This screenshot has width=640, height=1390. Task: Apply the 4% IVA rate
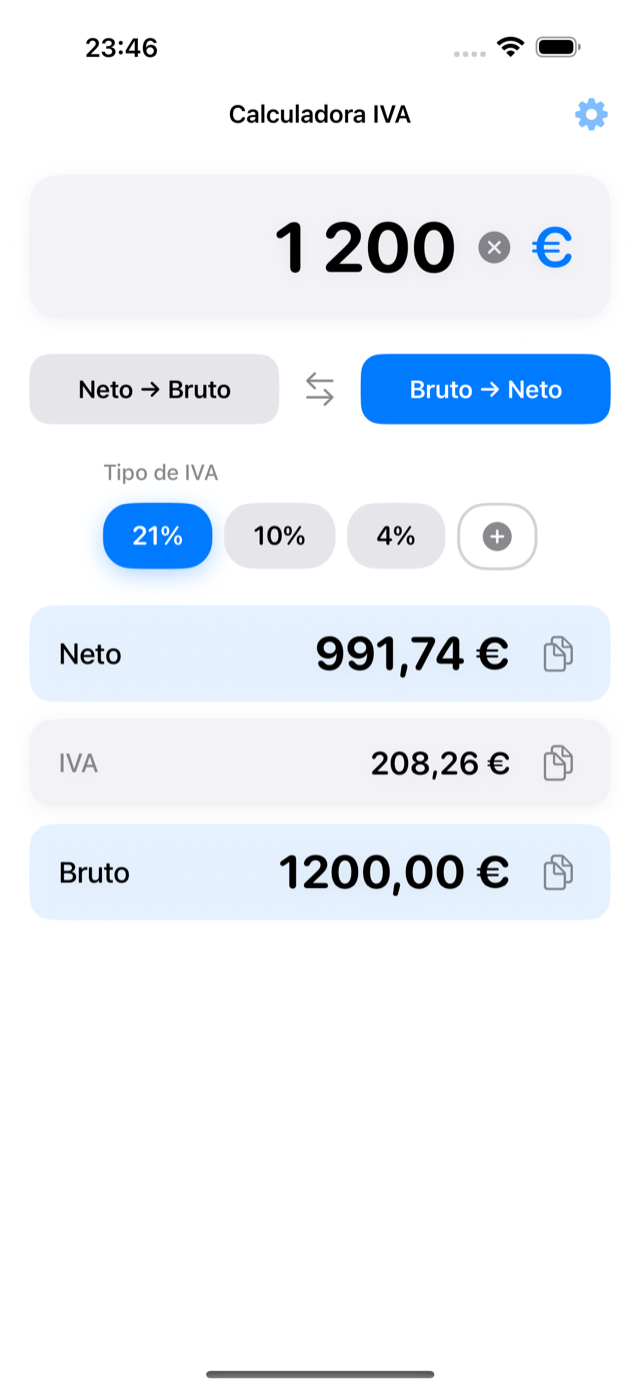(x=396, y=536)
